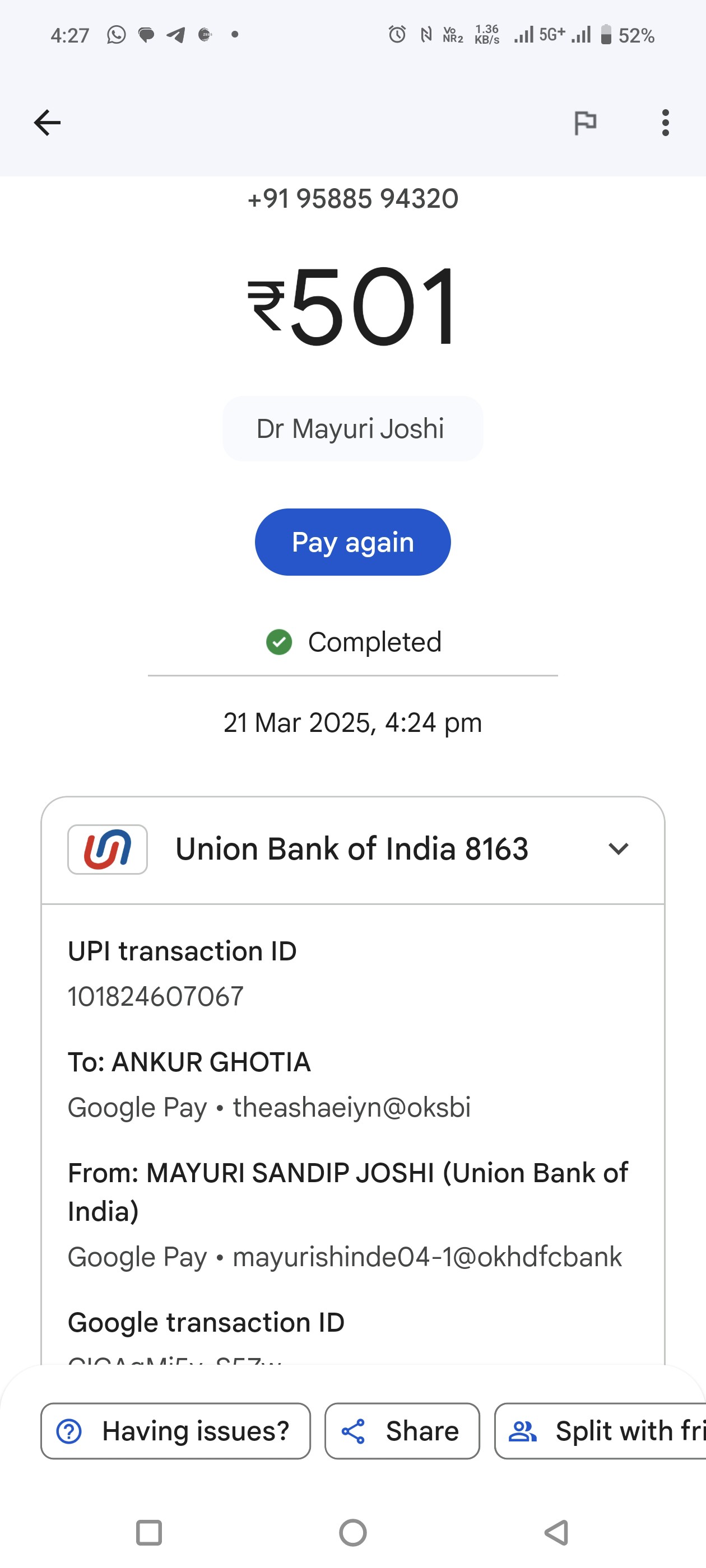Go back using the top arrow

click(x=47, y=123)
